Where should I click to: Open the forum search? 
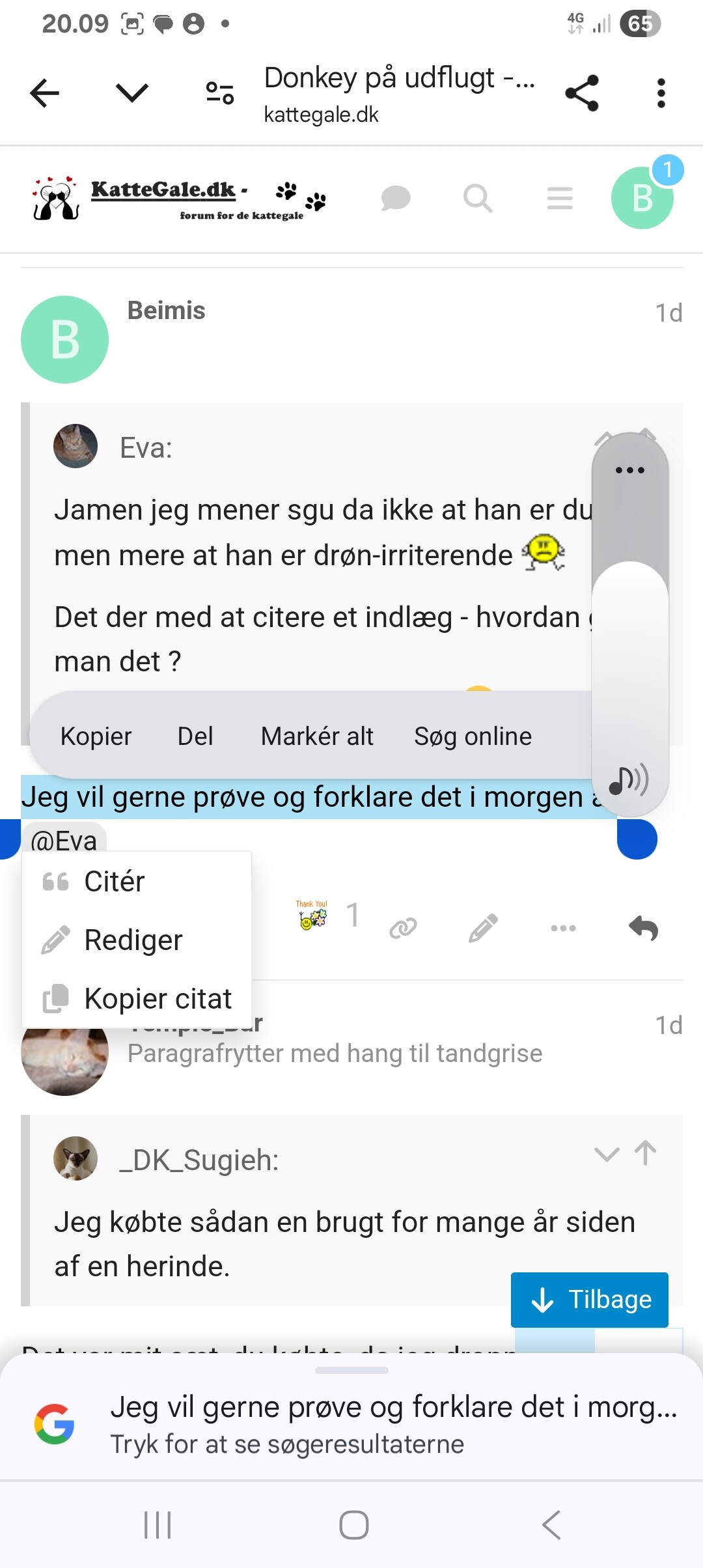click(478, 198)
